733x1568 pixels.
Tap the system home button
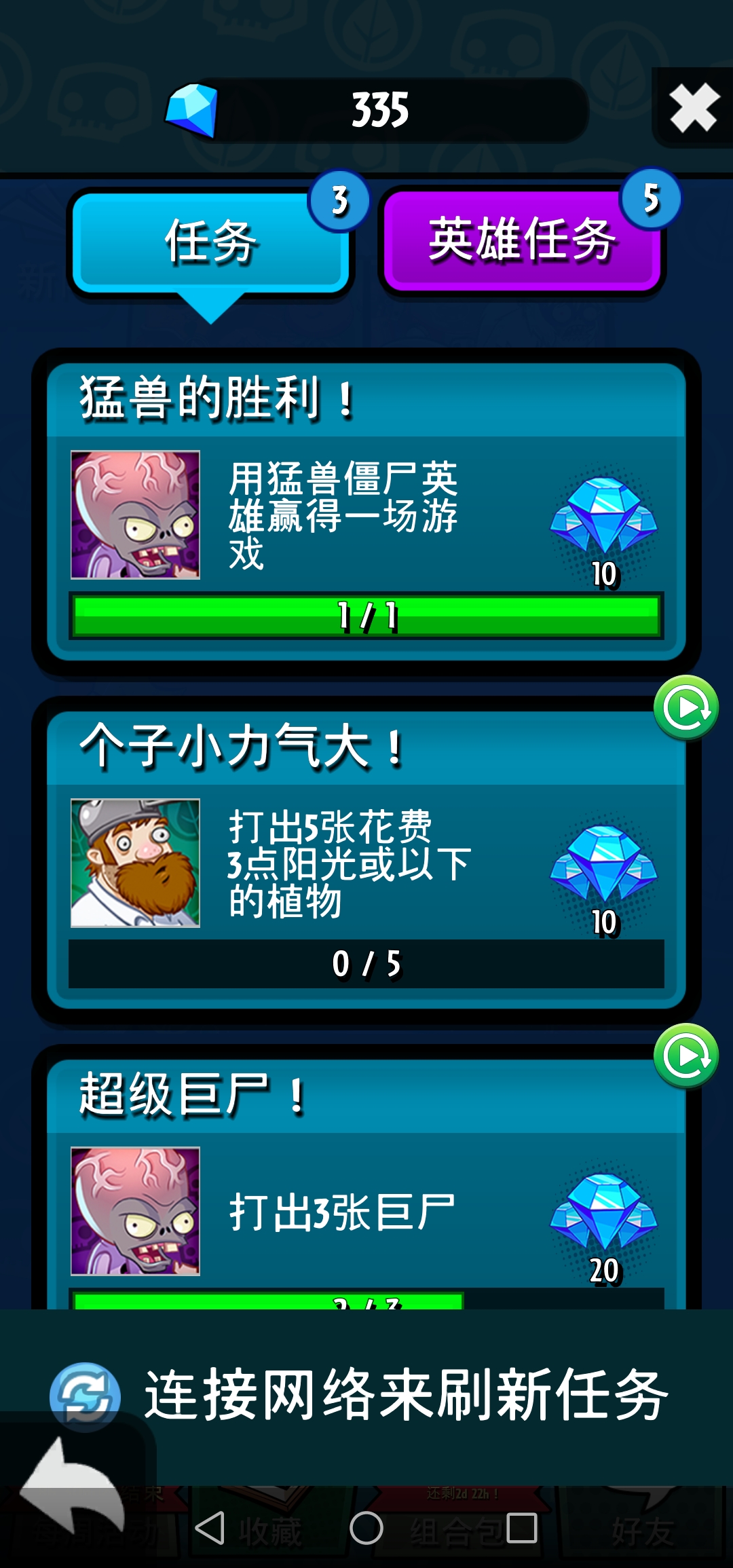click(366, 1528)
